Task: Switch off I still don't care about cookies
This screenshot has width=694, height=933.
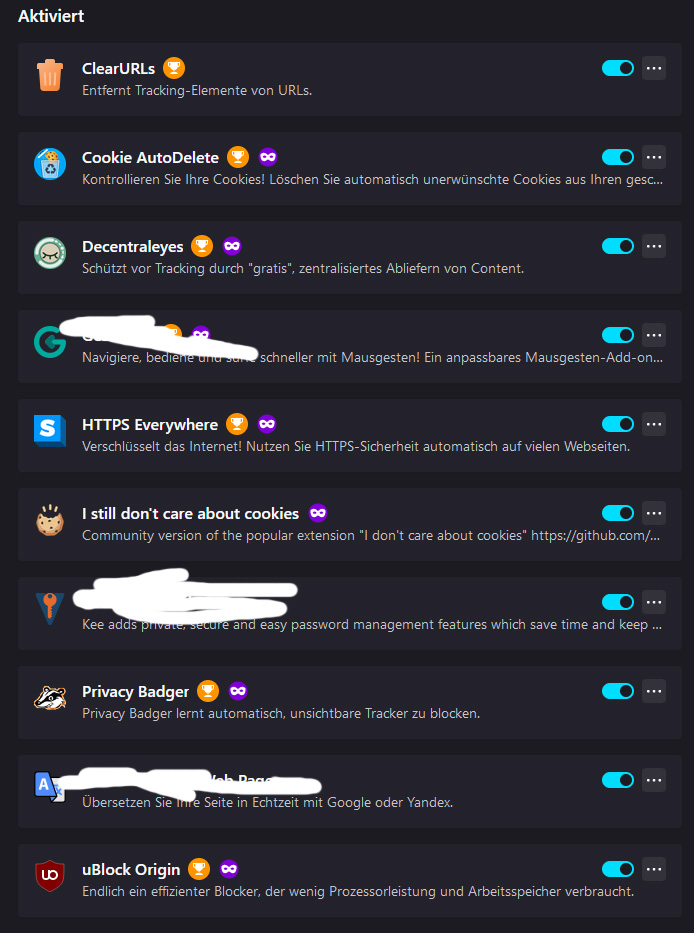Action: (x=617, y=513)
